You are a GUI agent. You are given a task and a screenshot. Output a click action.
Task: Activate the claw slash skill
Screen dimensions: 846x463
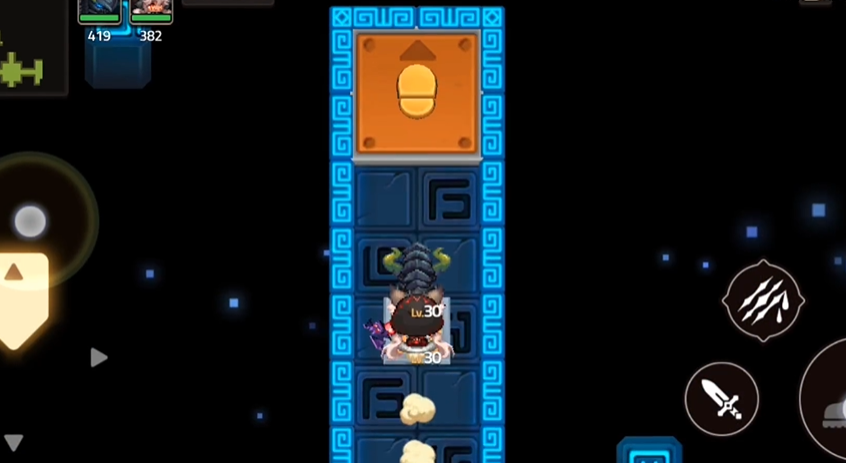763,299
